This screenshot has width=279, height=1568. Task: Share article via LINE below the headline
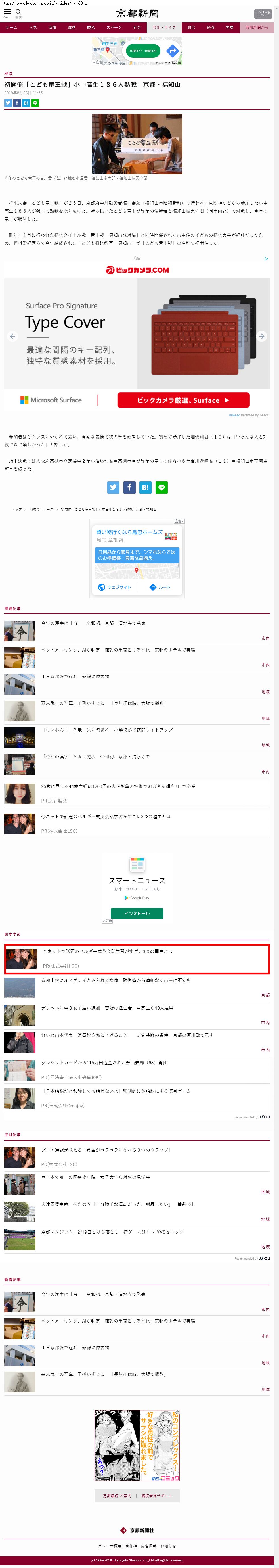pos(35,103)
